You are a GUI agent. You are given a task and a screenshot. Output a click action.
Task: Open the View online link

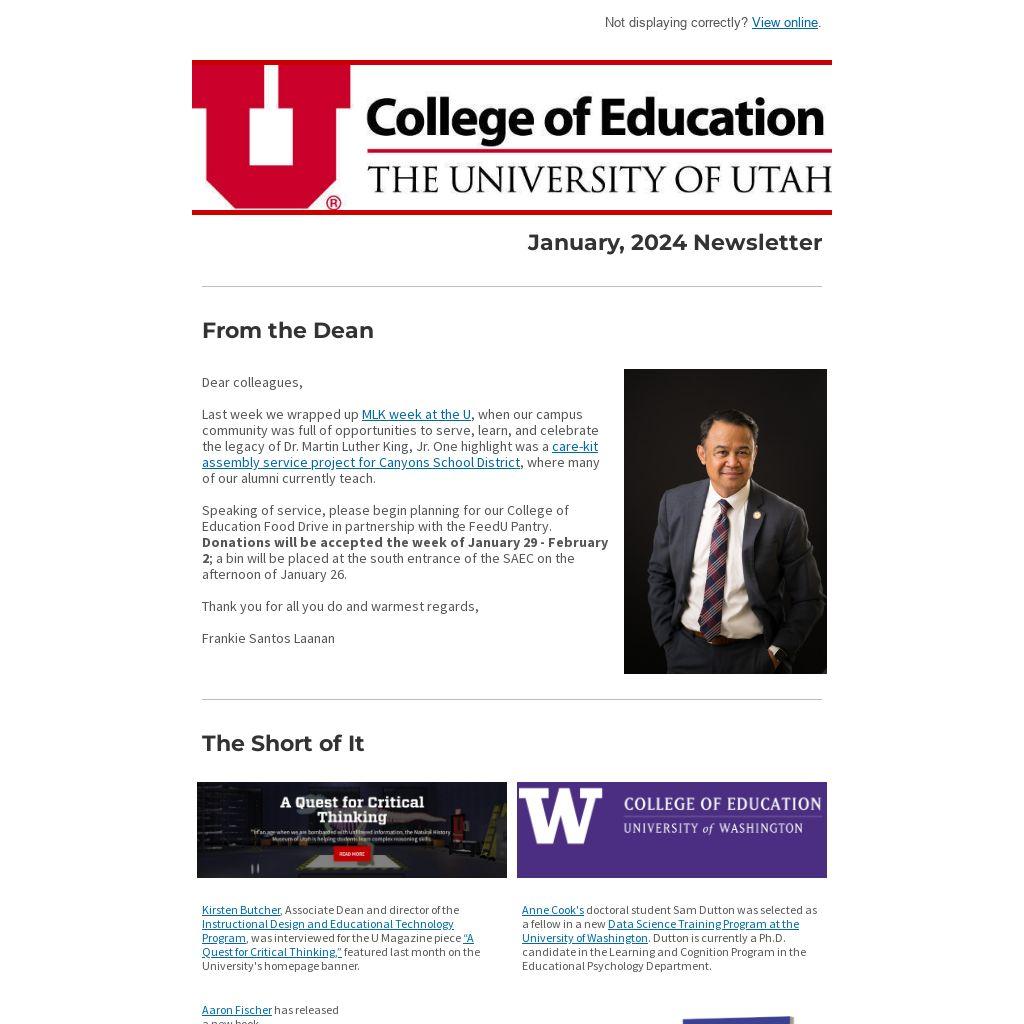point(784,22)
